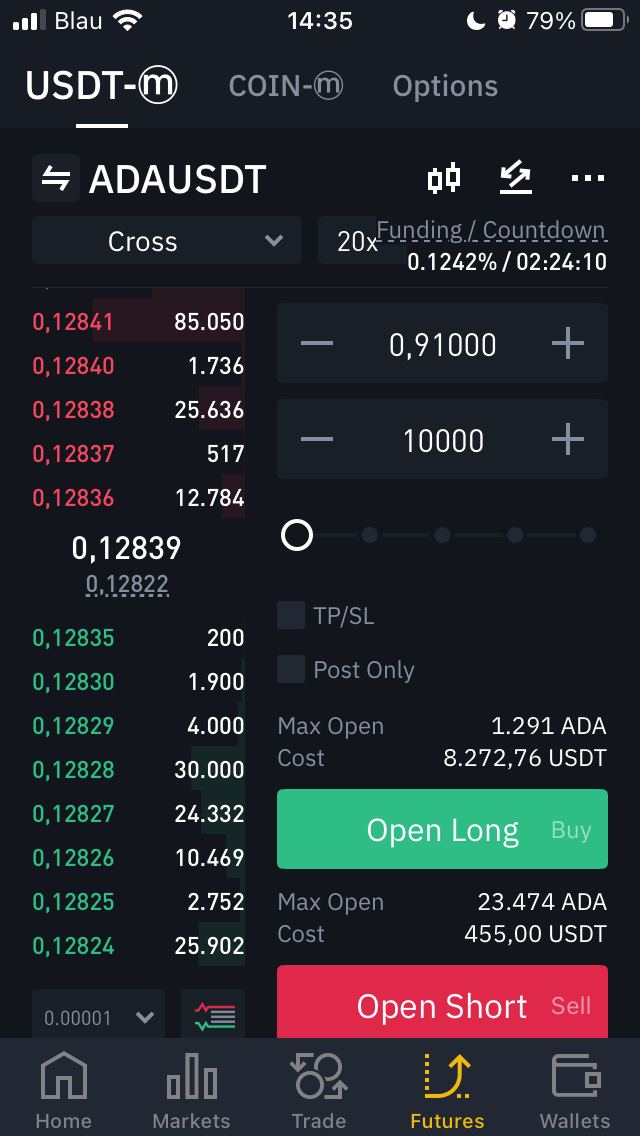Open the candlestick chart icon
640x1136 pixels.
click(444, 178)
